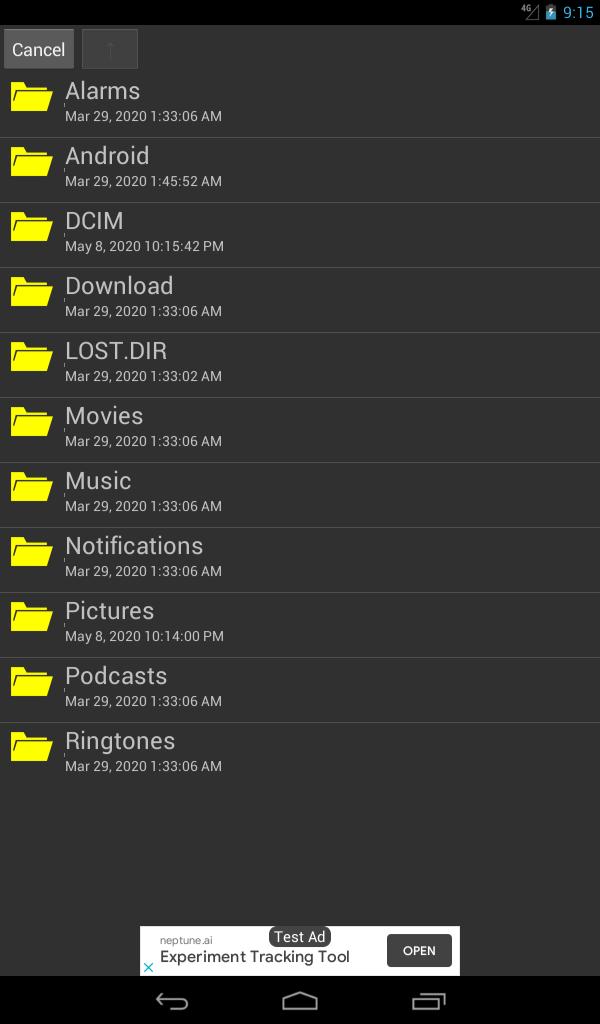Select the Ringtones folder
The image size is (600, 1024).
300,755
